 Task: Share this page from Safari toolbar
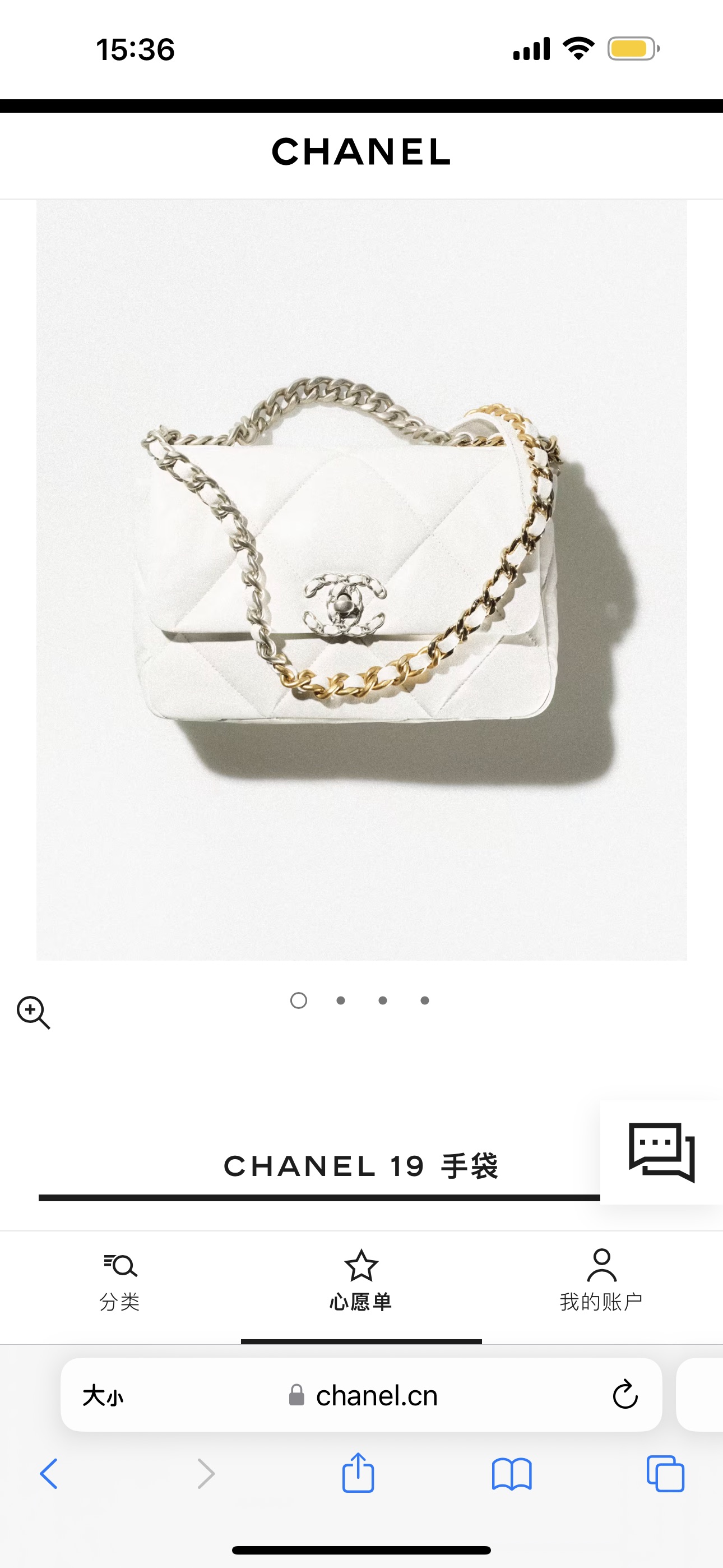click(x=358, y=1473)
